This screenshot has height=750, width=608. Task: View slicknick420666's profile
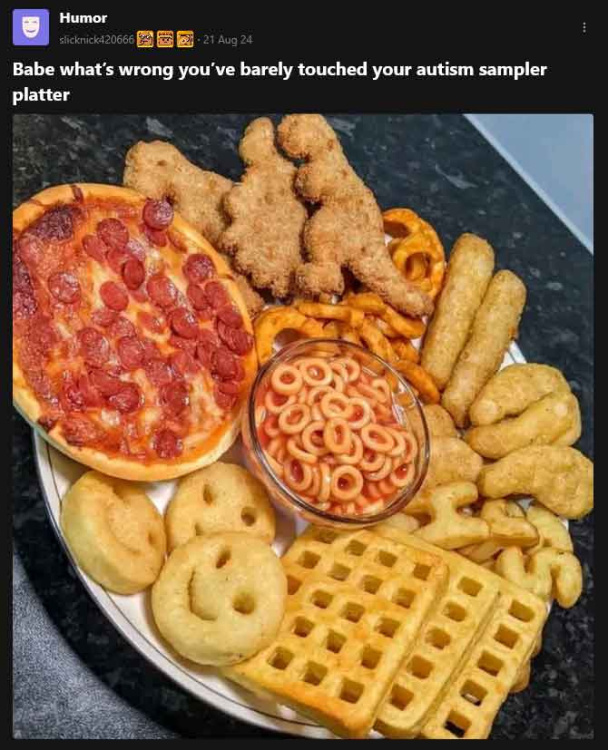(x=96, y=40)
